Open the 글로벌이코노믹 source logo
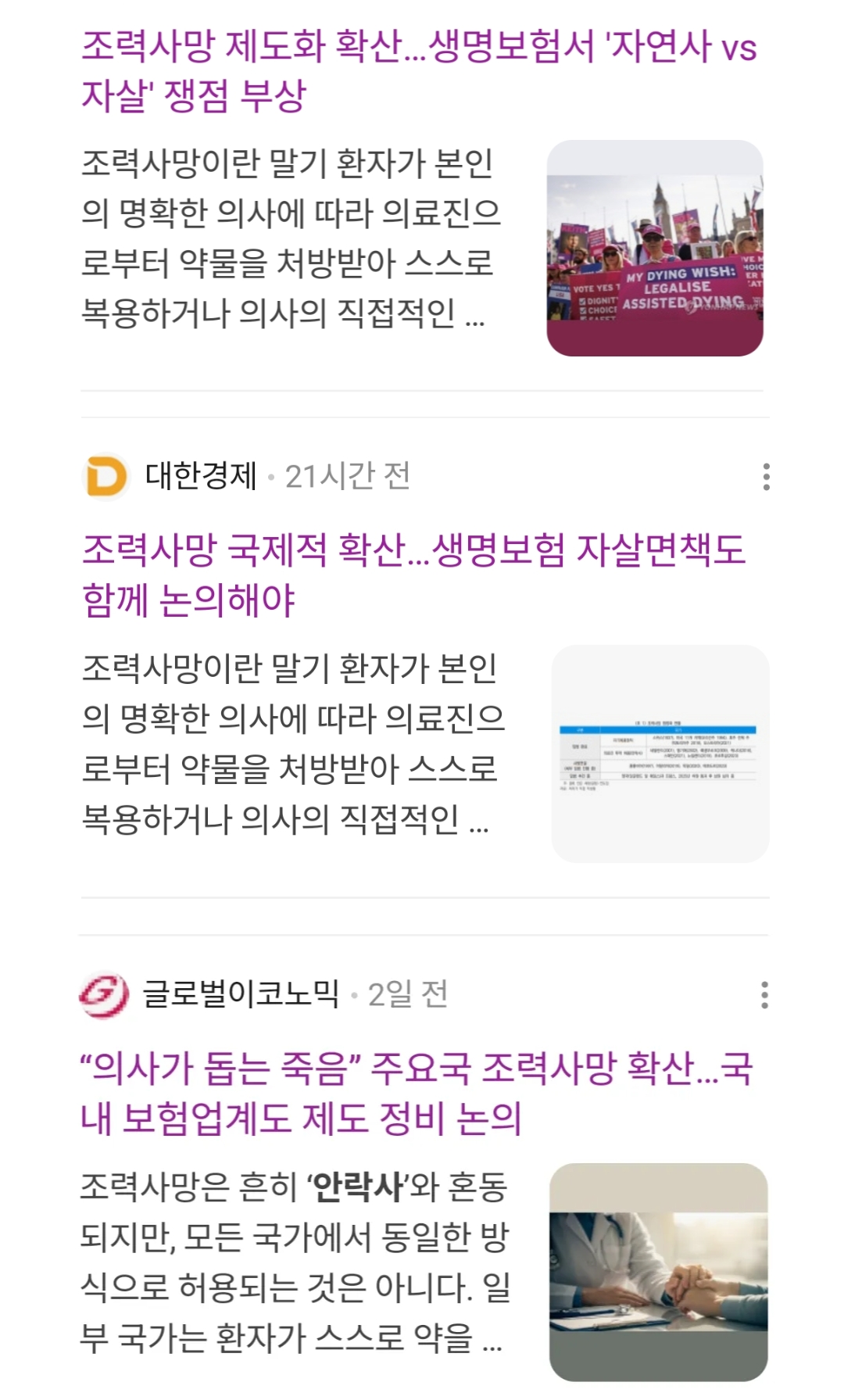Image resolution: width=844 pixels, height=1400 pixels. tap(104, 994)
